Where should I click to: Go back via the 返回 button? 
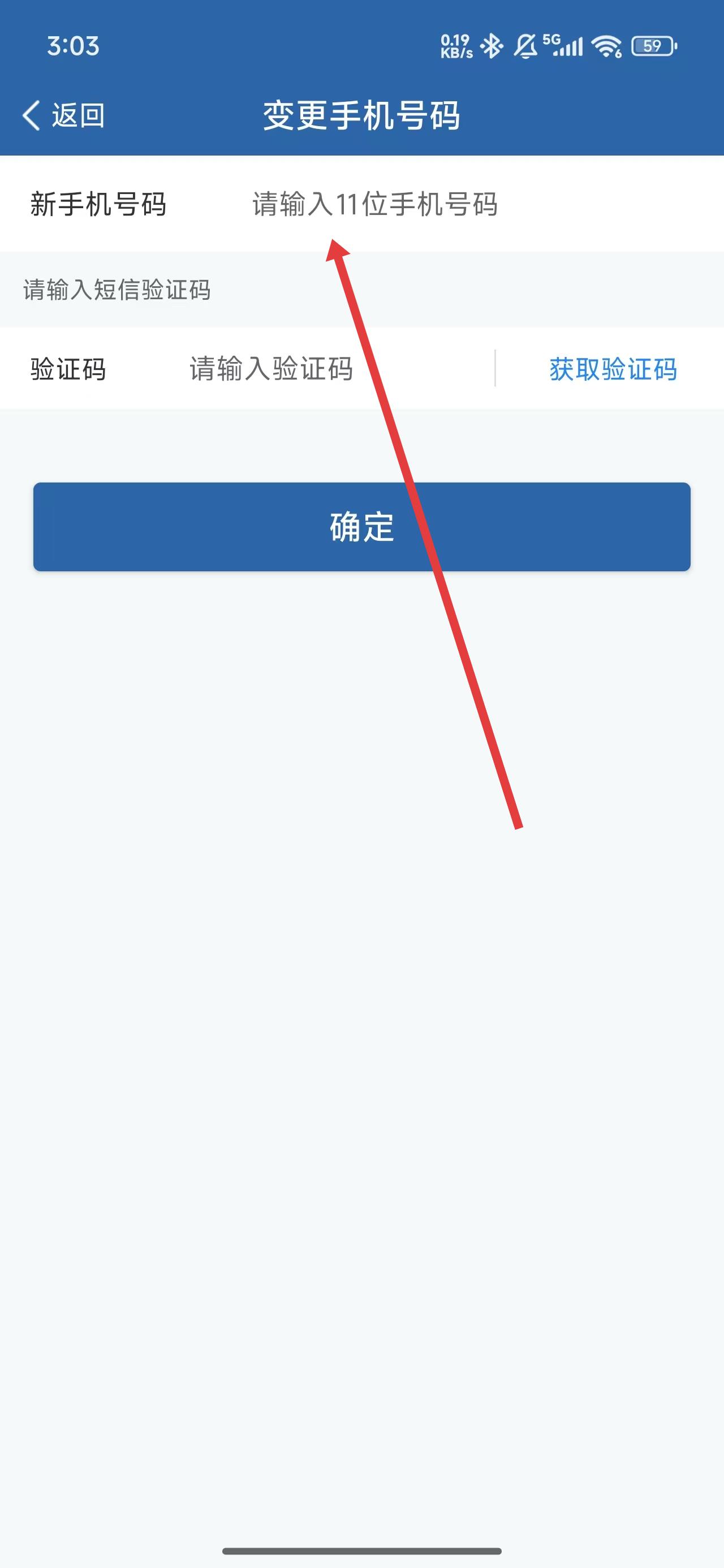tap(64, 115)
